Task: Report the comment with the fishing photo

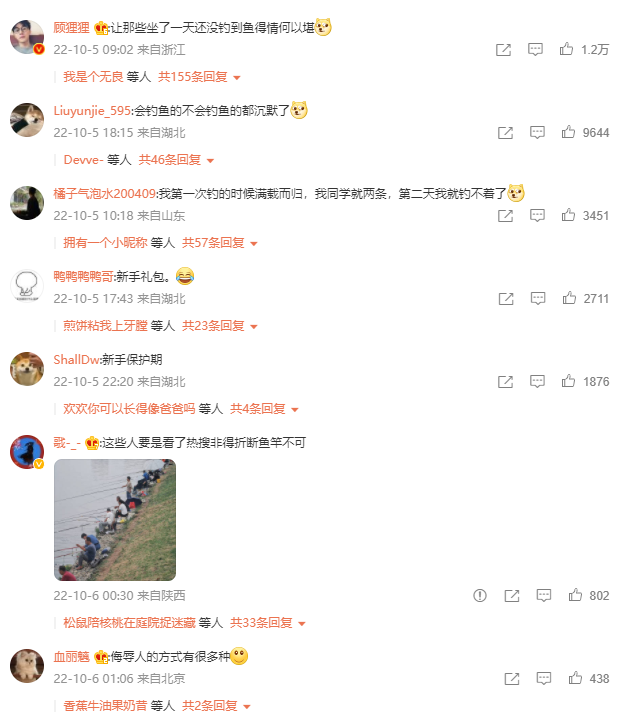Action: pos(480,595)
